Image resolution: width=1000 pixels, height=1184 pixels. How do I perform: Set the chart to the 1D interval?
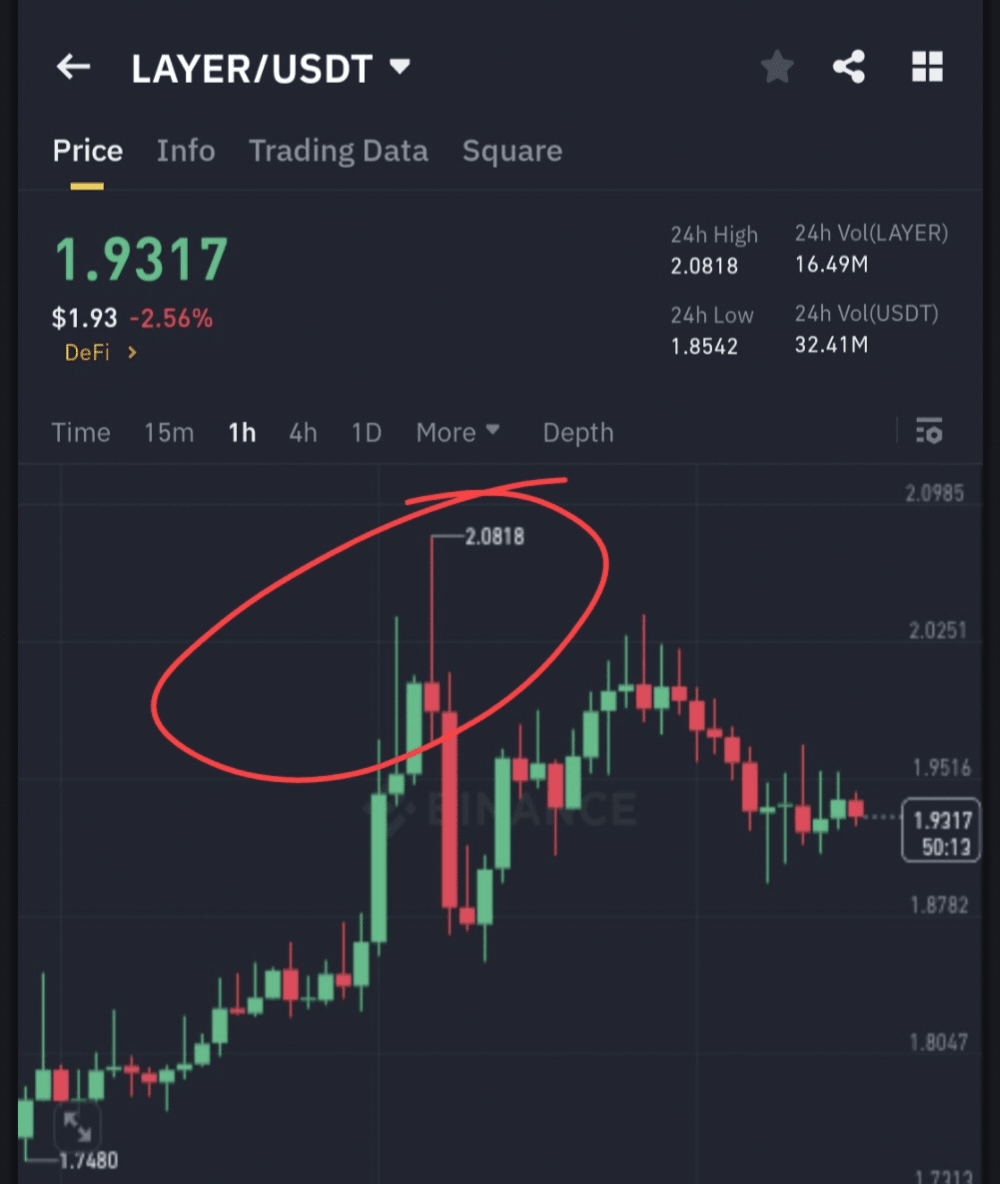point(366,433)
